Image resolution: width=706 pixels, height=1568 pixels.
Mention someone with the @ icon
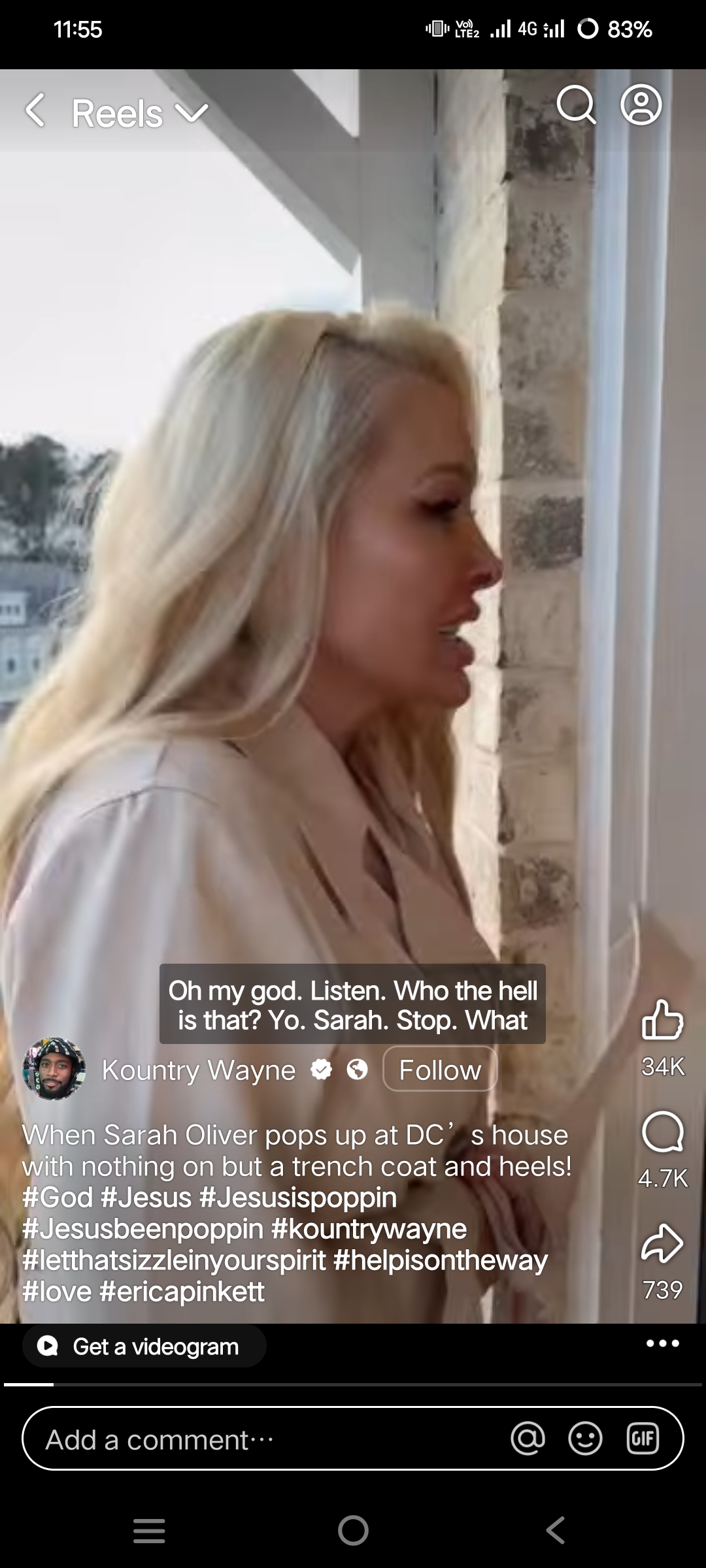(528, 1439)
